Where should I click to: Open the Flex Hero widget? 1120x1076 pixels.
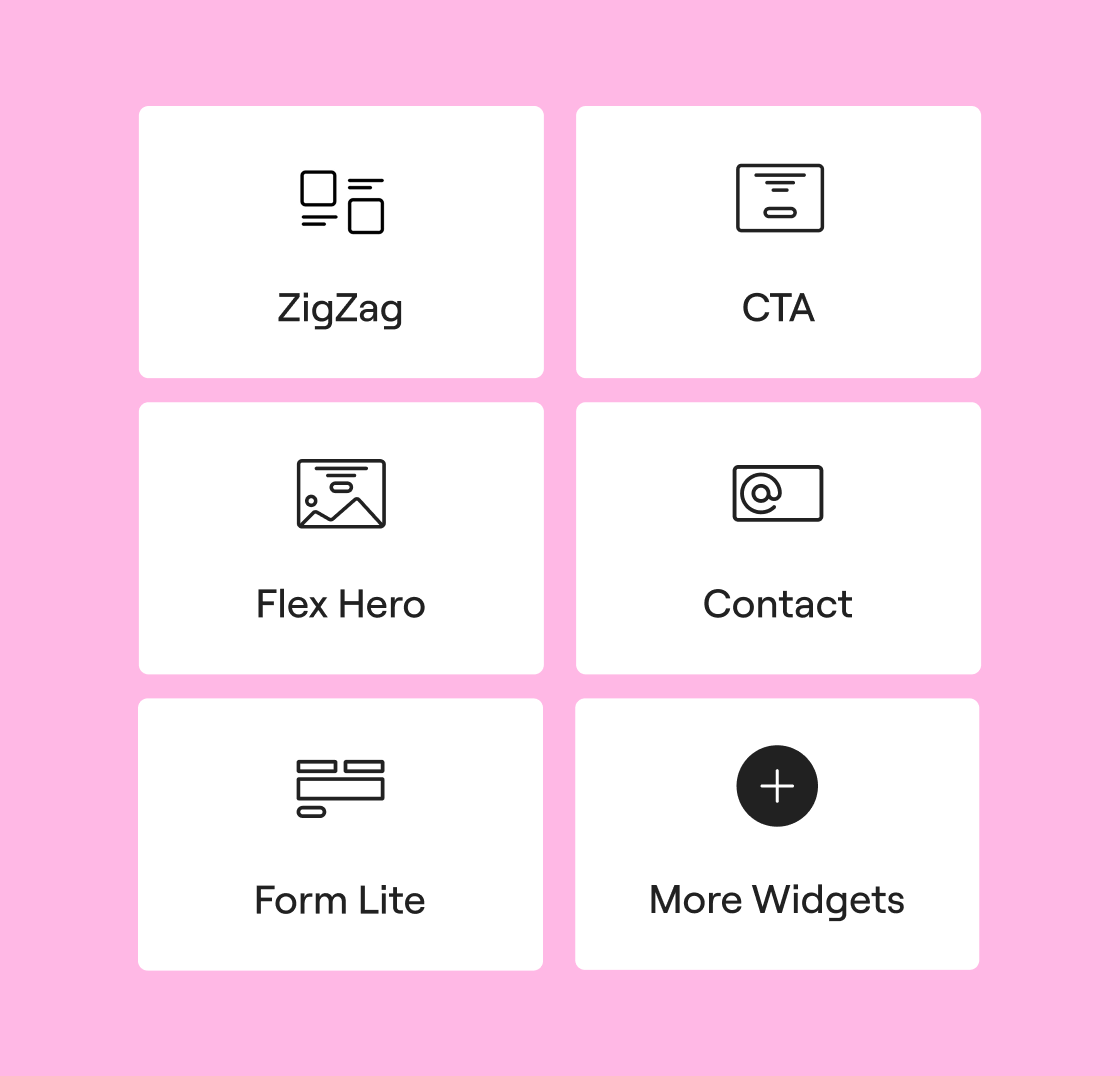pos(341,538)
